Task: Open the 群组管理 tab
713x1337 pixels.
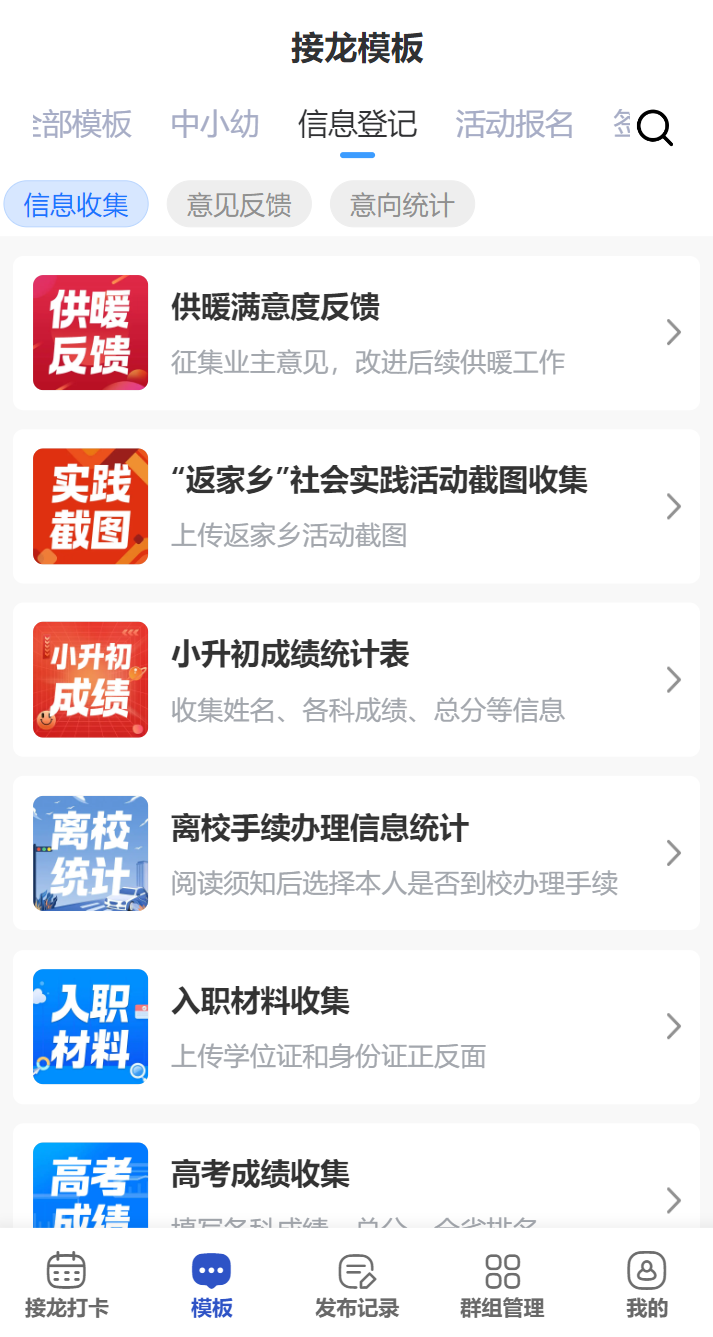Action: pyautogui.click(x=502, y=1285)
